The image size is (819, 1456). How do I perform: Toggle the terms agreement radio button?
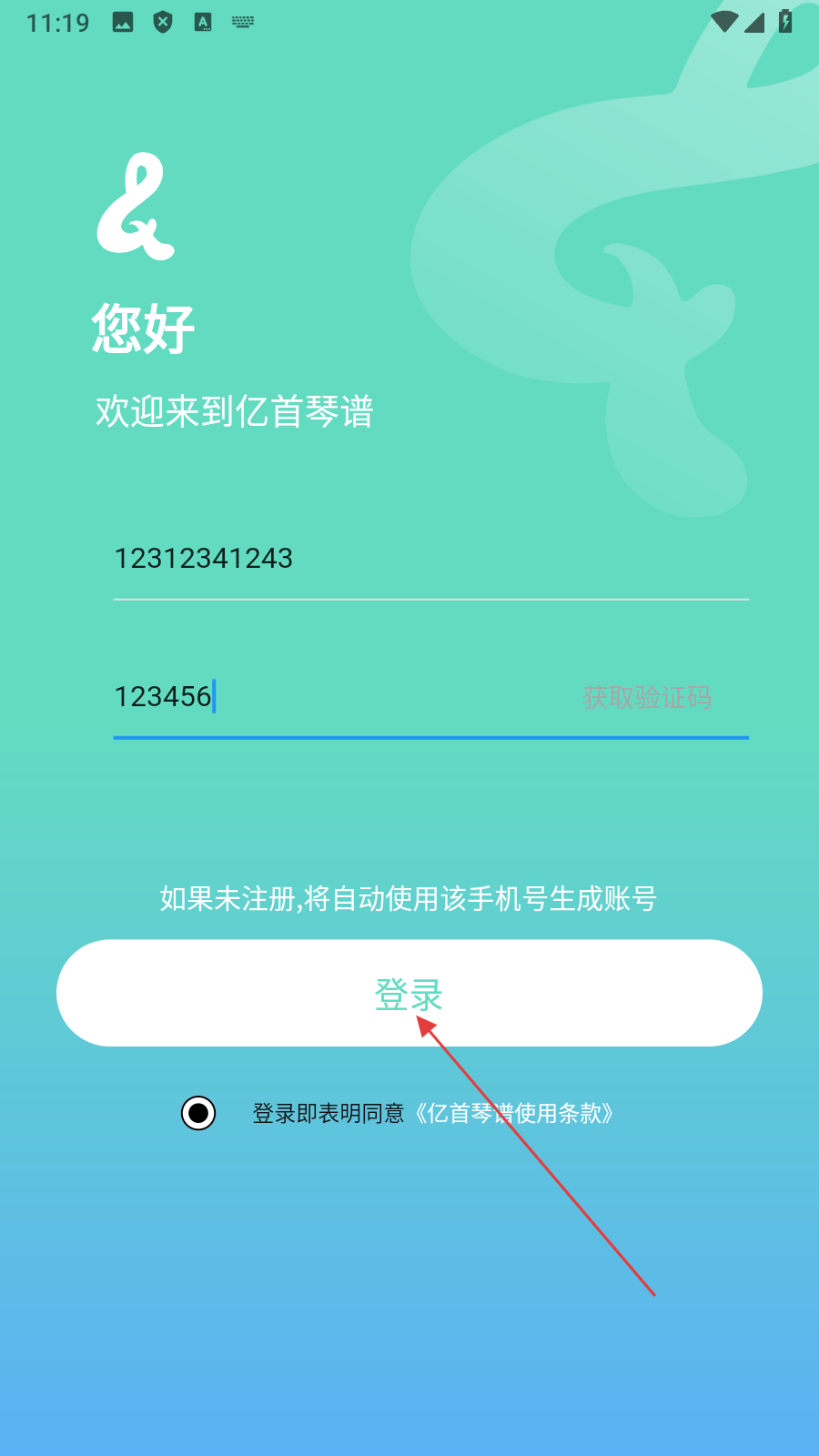198,1113
